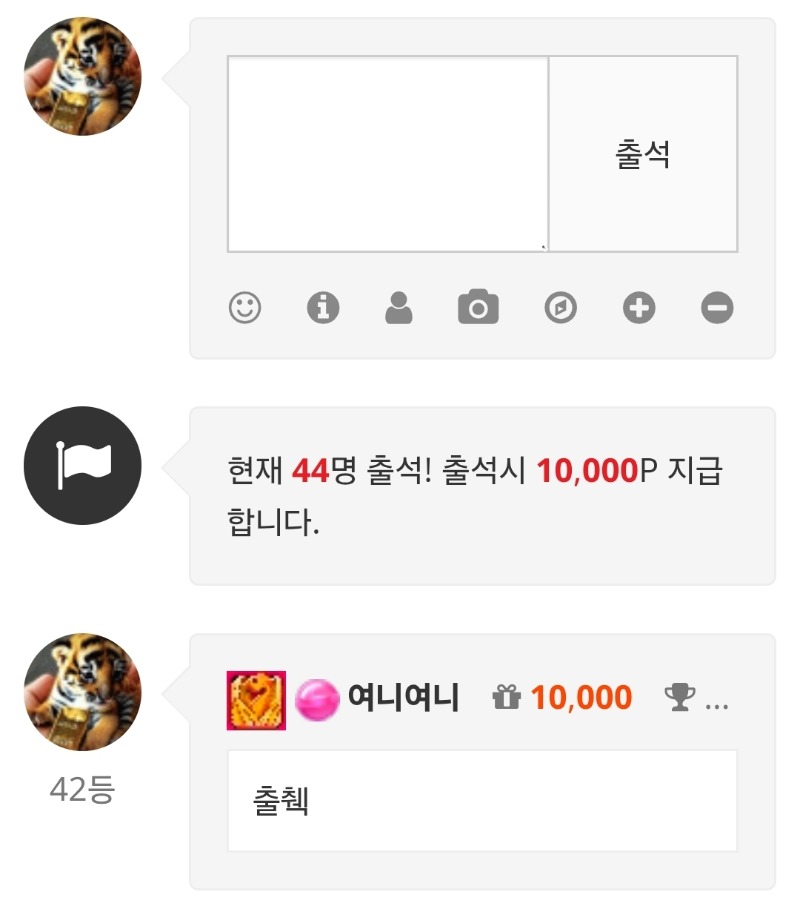The image size is (800, 912).
Task: Attach a photo with camera icon
Action: click(478, 307)
